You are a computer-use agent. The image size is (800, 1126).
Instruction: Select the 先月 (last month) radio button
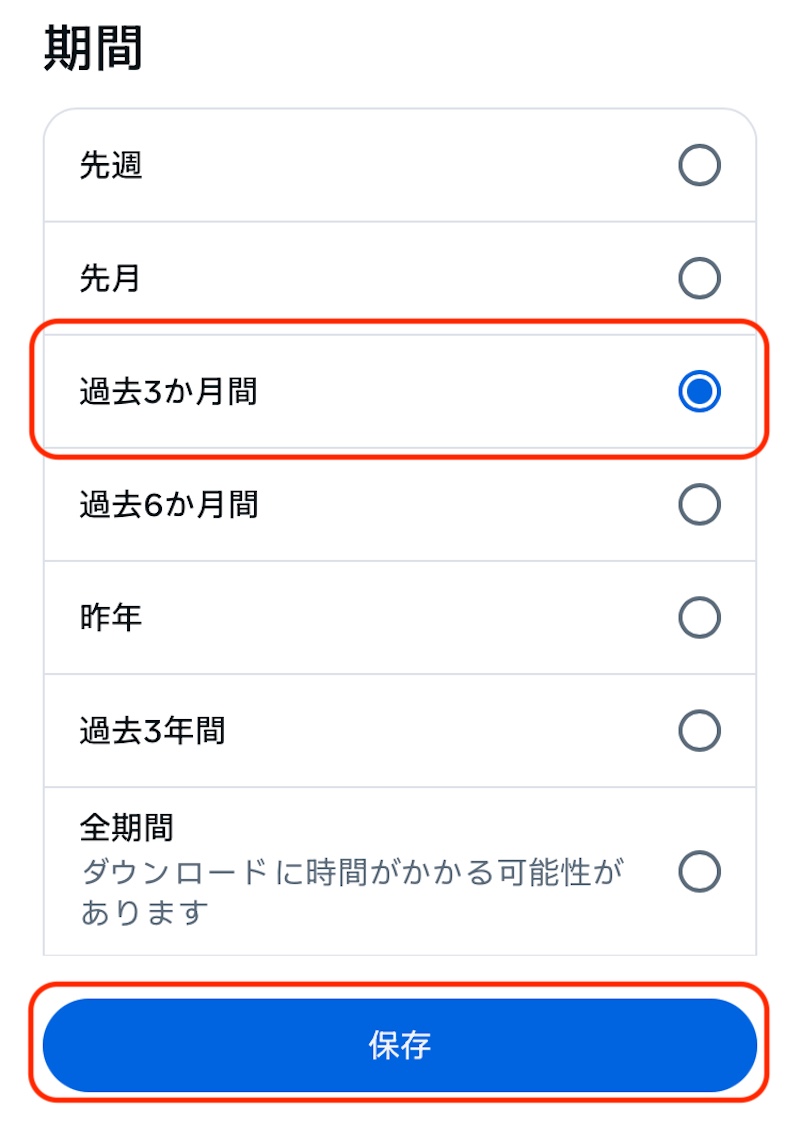[x=699, y=278]
